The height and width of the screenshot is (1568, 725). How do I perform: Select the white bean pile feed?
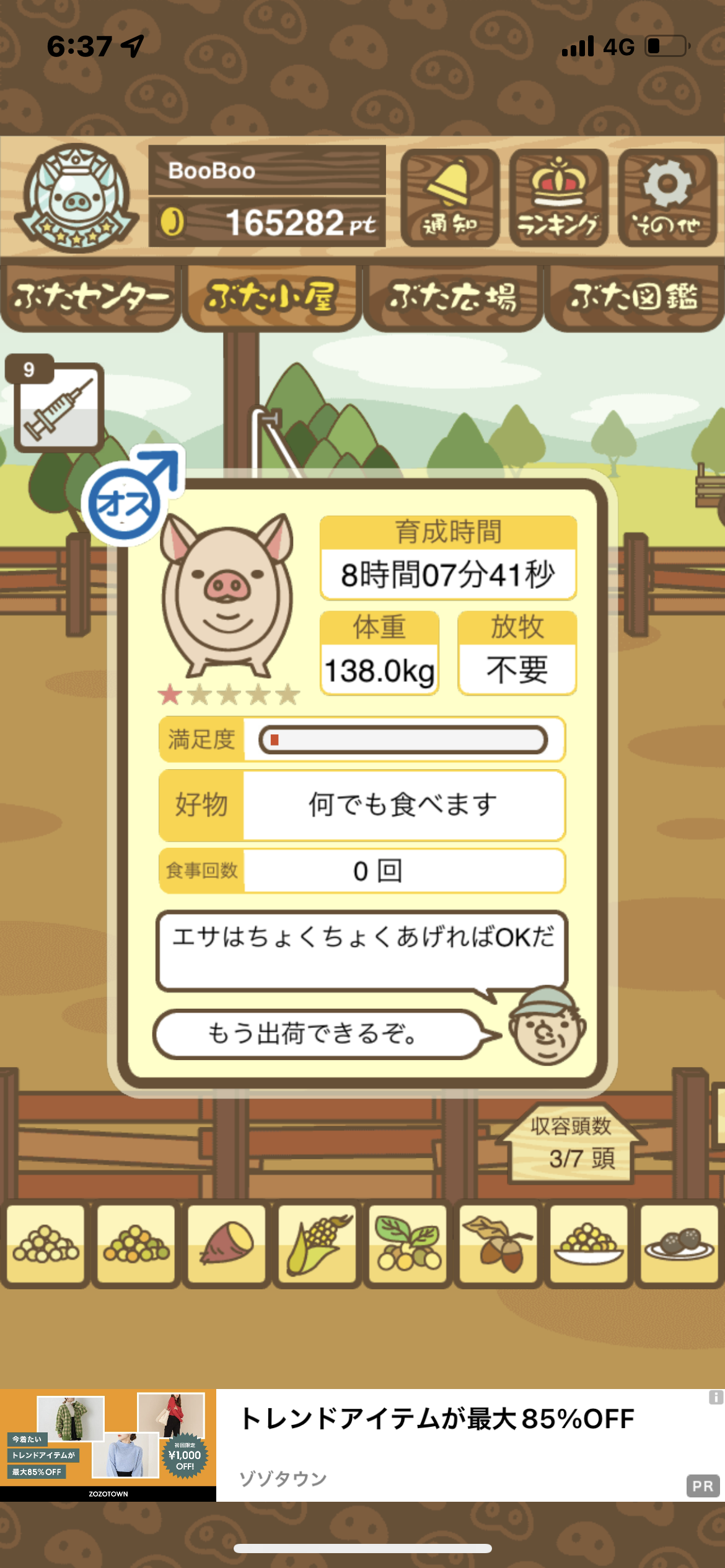45,1244
